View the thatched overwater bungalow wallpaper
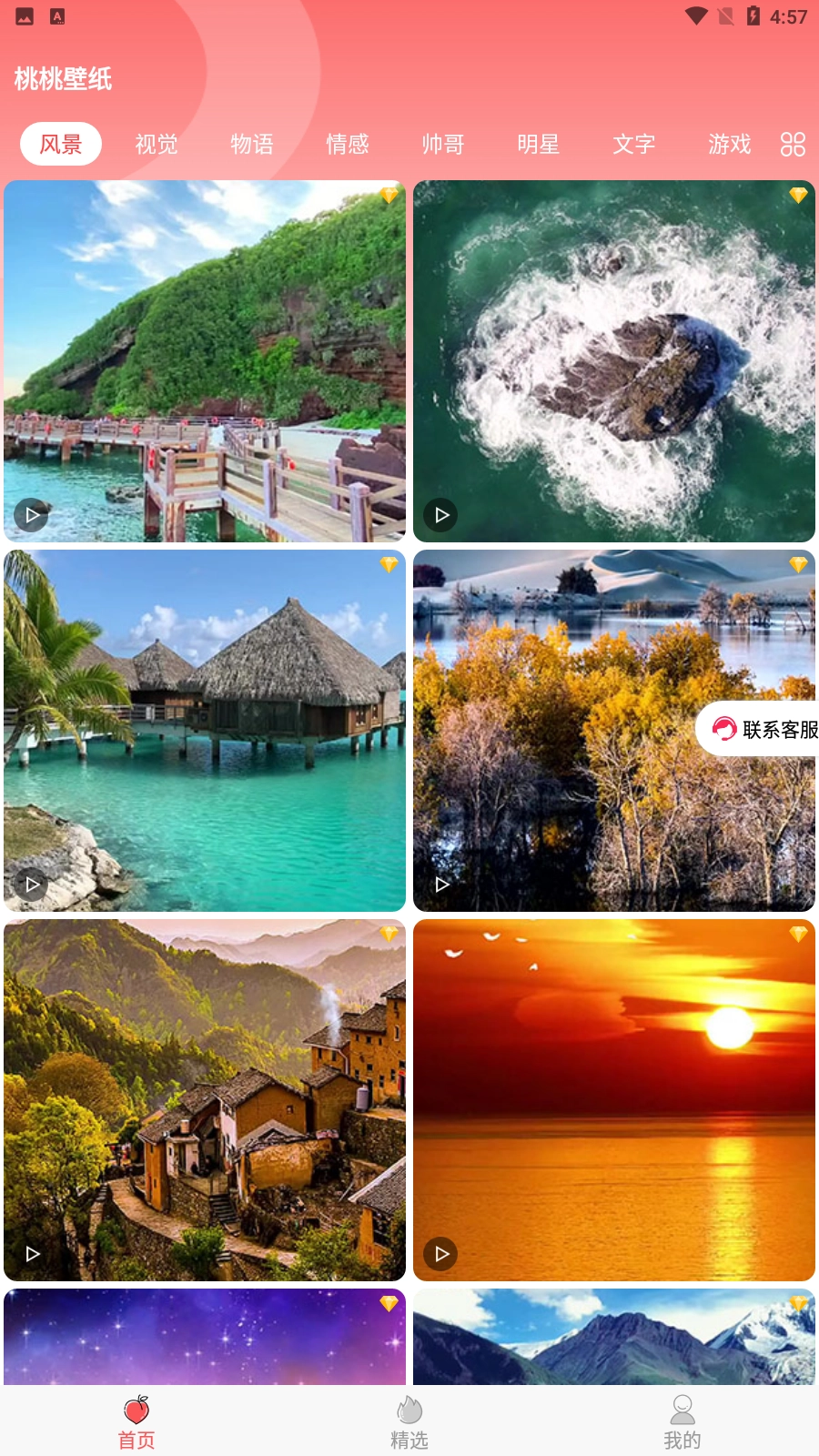Viewport: 819px width, 1456px height. pos(205,730)
